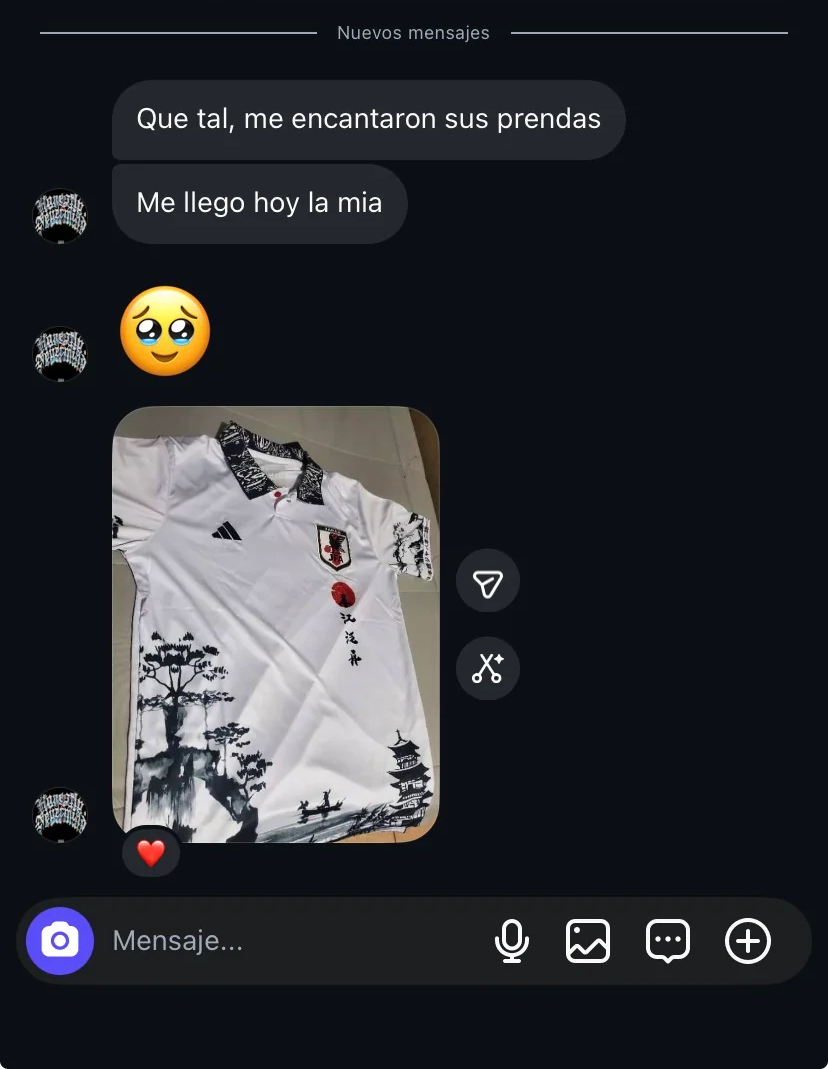Record a voice message with the microphone
This screenshot has width=828, height=1069.
(512, 941)
